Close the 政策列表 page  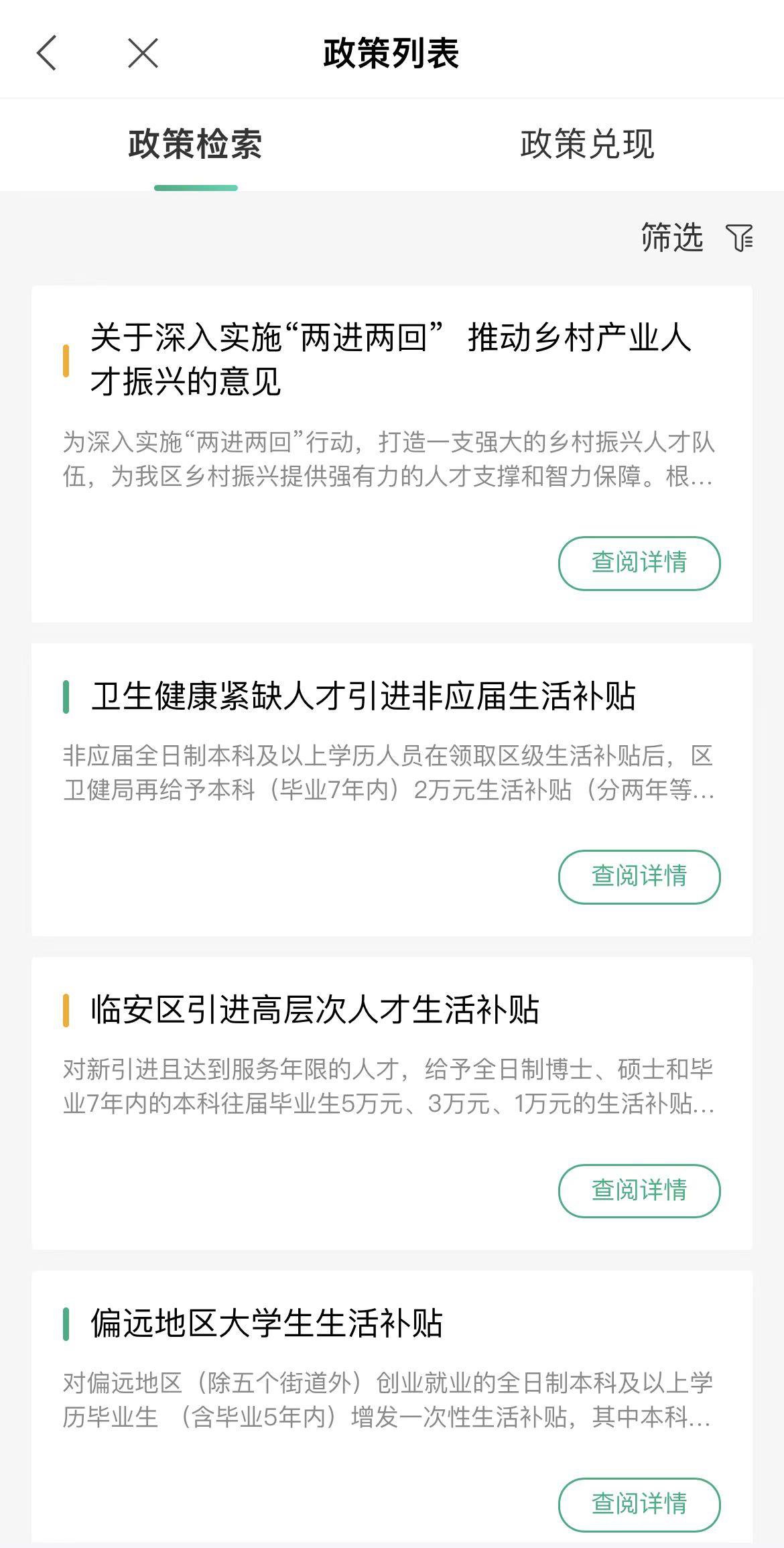point(143,53)
